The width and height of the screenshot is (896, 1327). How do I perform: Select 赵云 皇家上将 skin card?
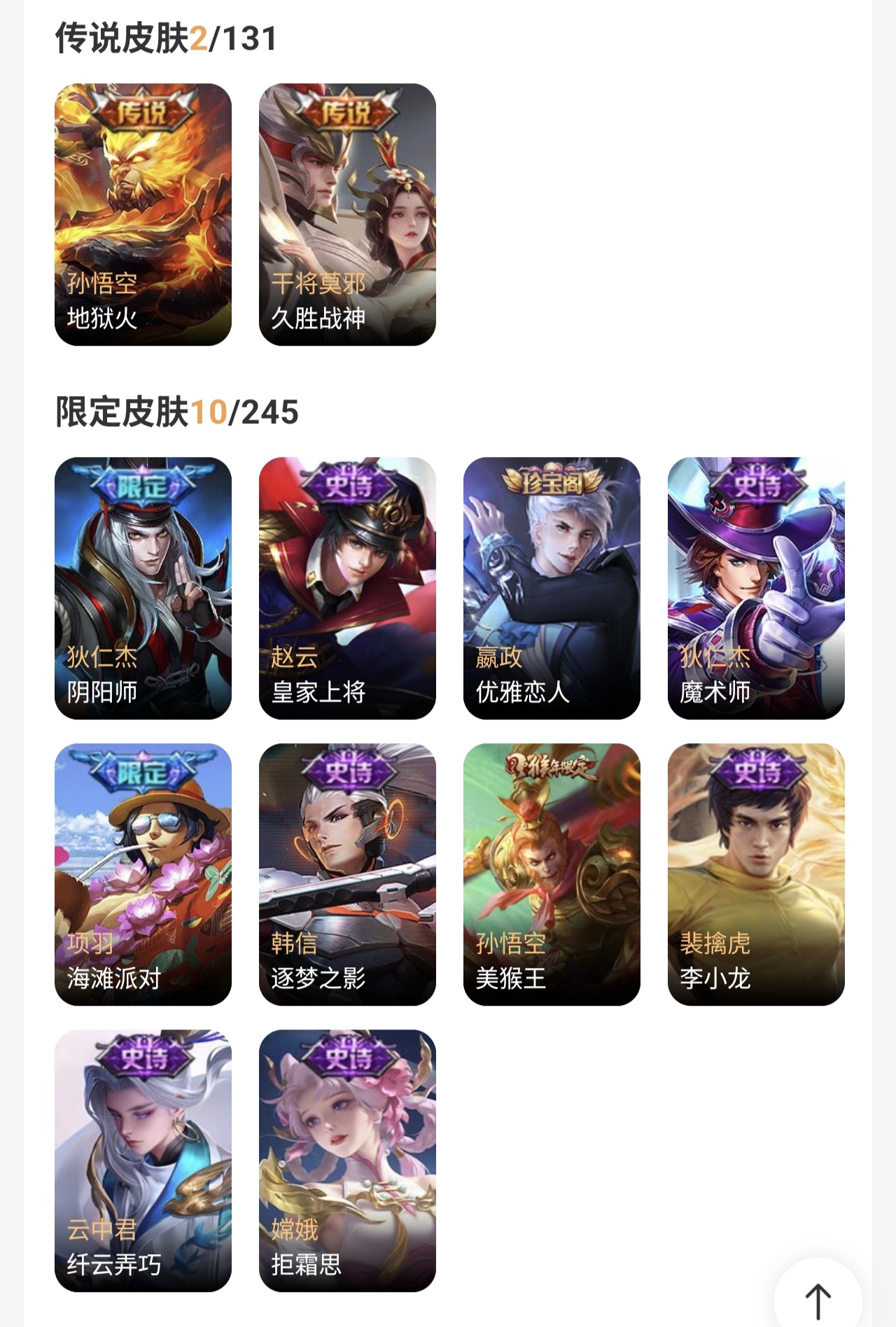[347, 588]
